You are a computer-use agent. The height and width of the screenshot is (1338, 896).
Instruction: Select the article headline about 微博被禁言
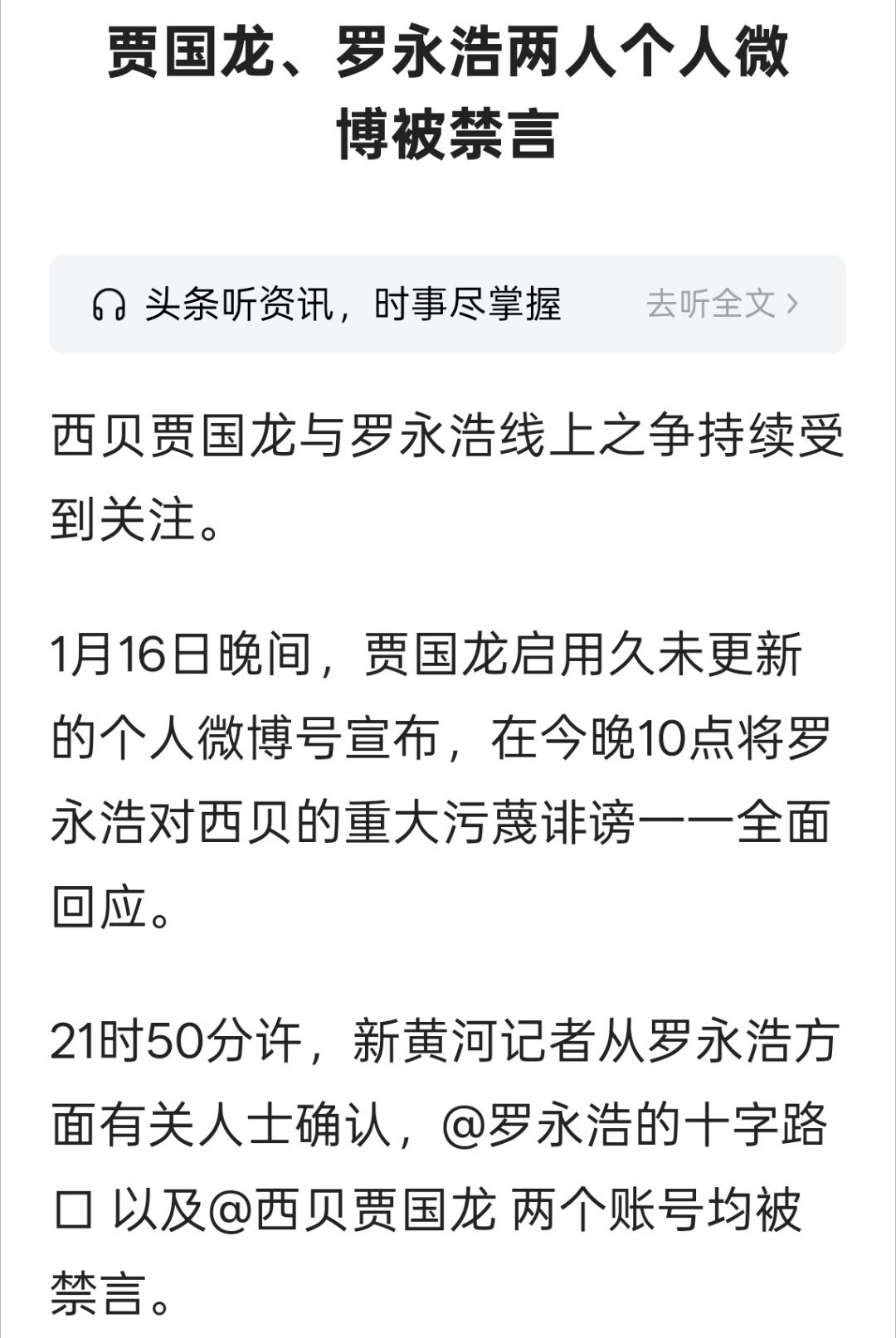(448, 91)
